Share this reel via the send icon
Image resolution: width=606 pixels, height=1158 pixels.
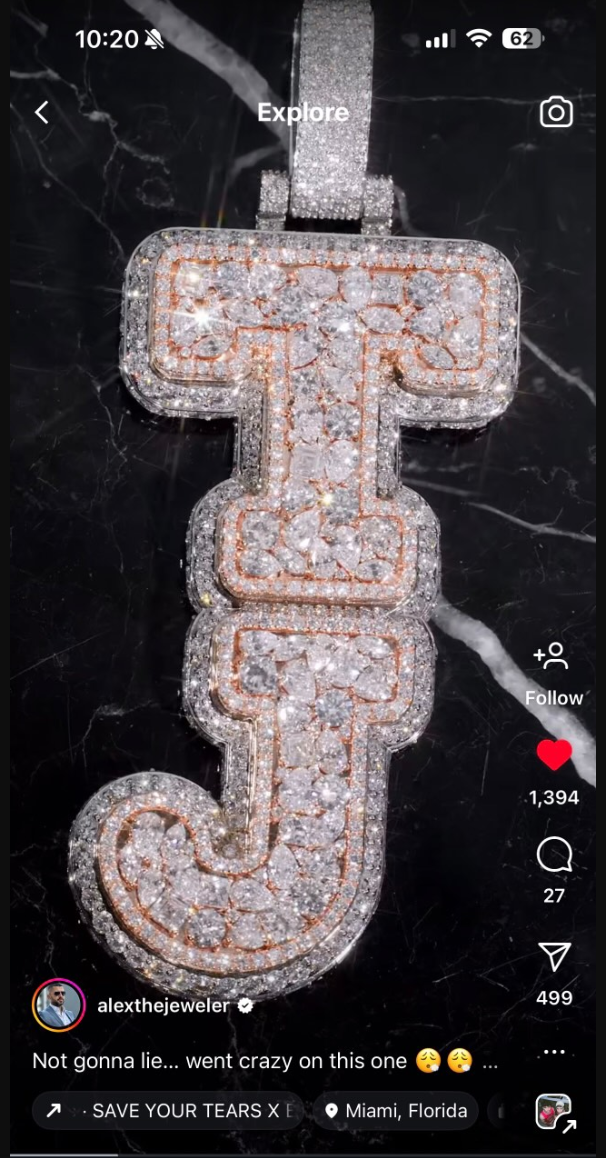tap(554, 957)
